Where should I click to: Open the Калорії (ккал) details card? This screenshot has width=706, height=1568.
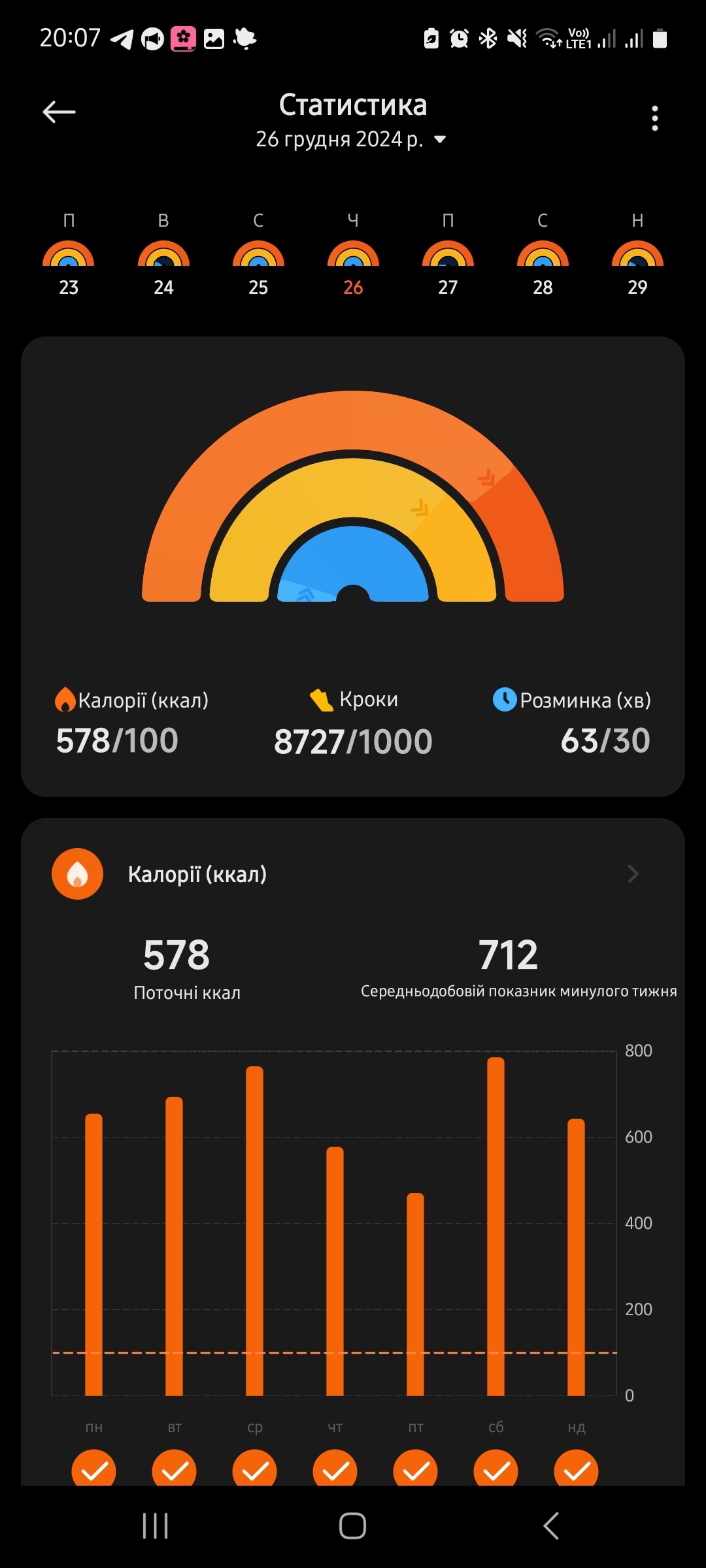[353, 874]
